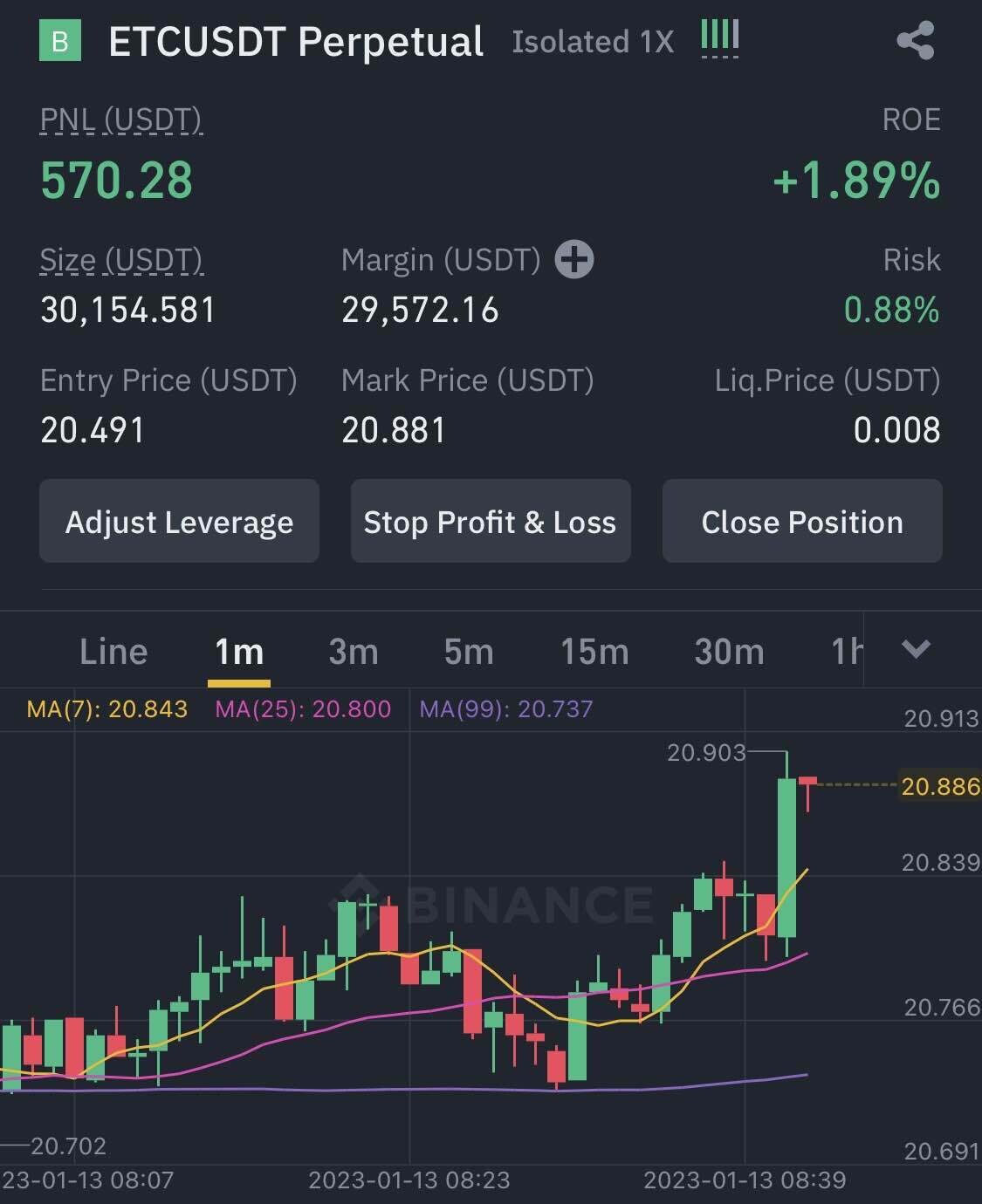The height and width of the screenshot is (1204, 982).
Task: Switch to the 30m chart interval
Action: [729, 652]
